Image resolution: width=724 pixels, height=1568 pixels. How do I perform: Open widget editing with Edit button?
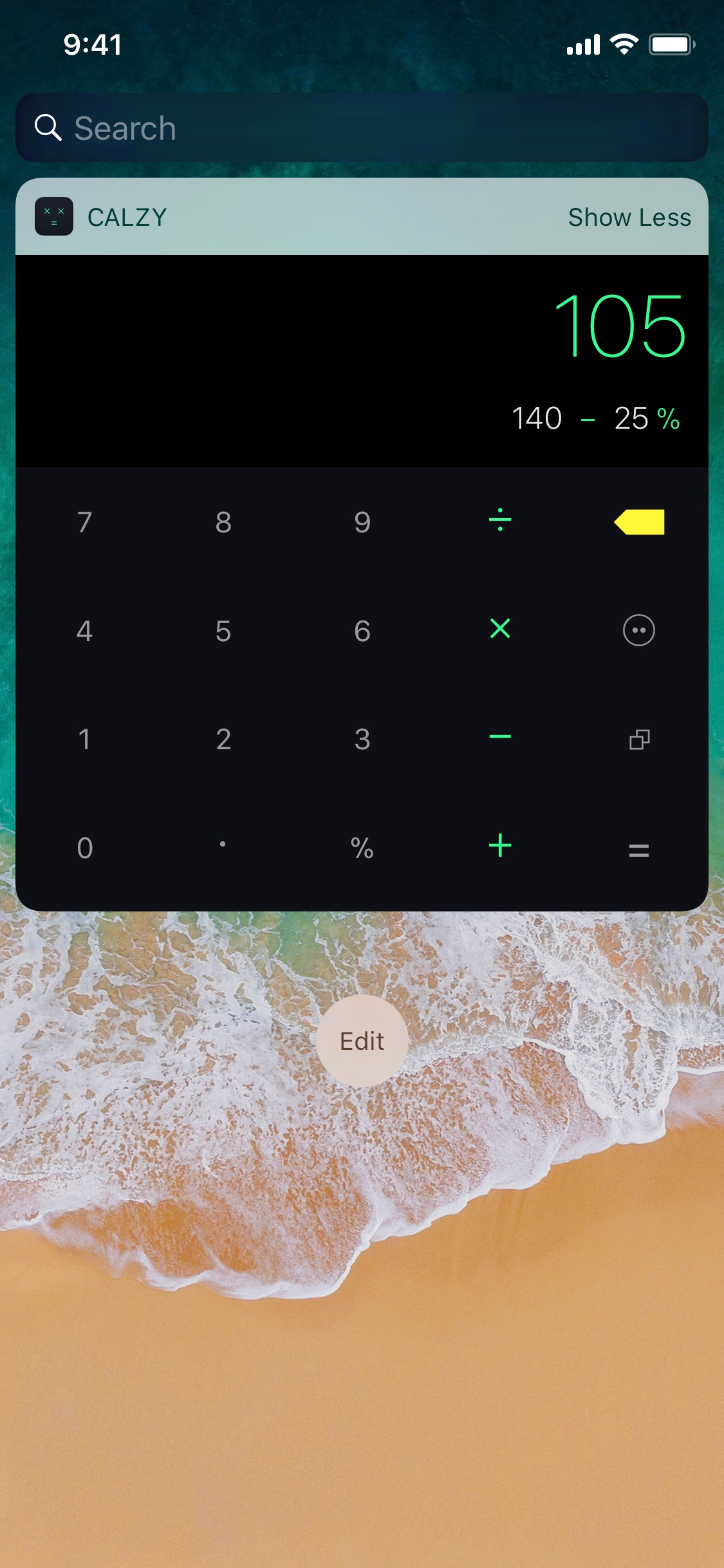(362, 1041)
